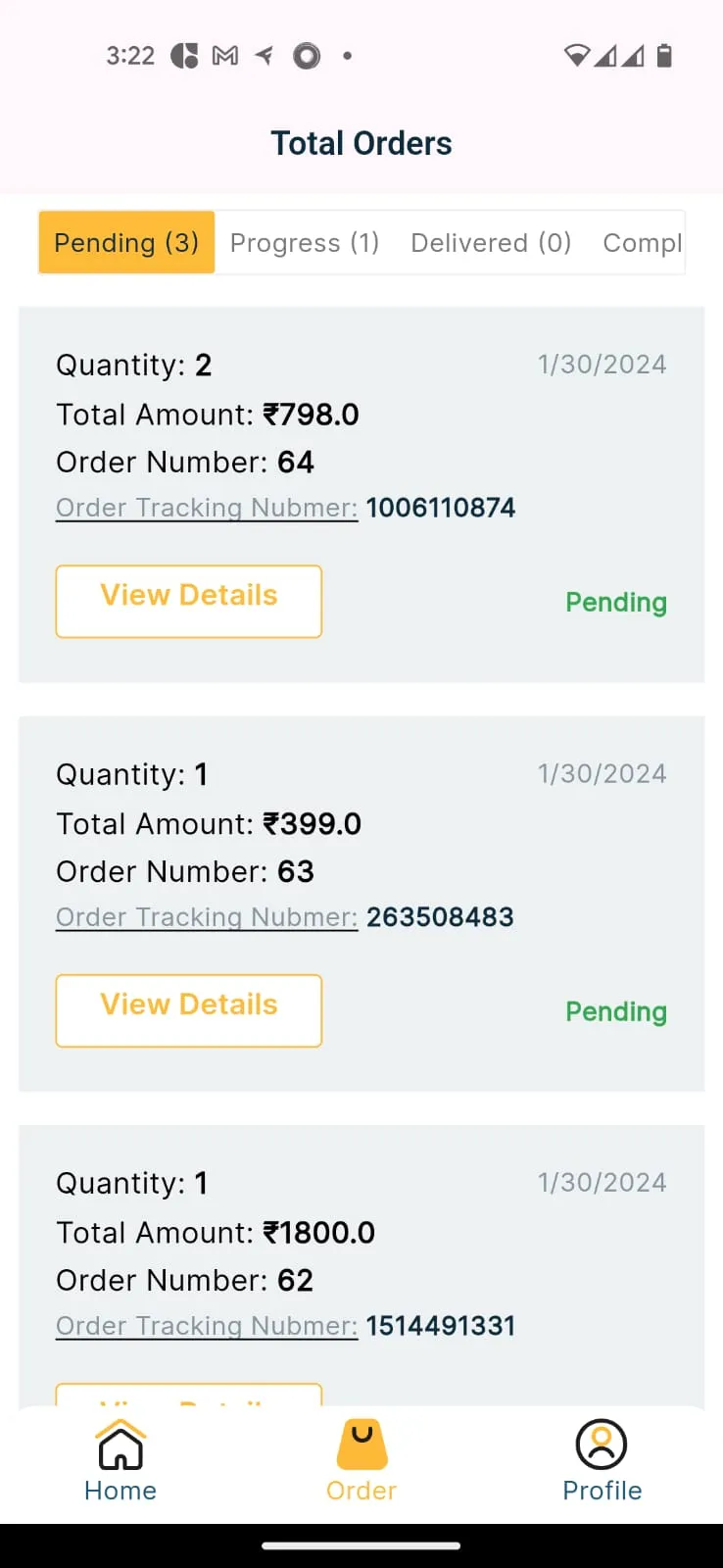Open the Profile tab
The height and width of the screenshot is (1568, 723).
pos(602,1462)
